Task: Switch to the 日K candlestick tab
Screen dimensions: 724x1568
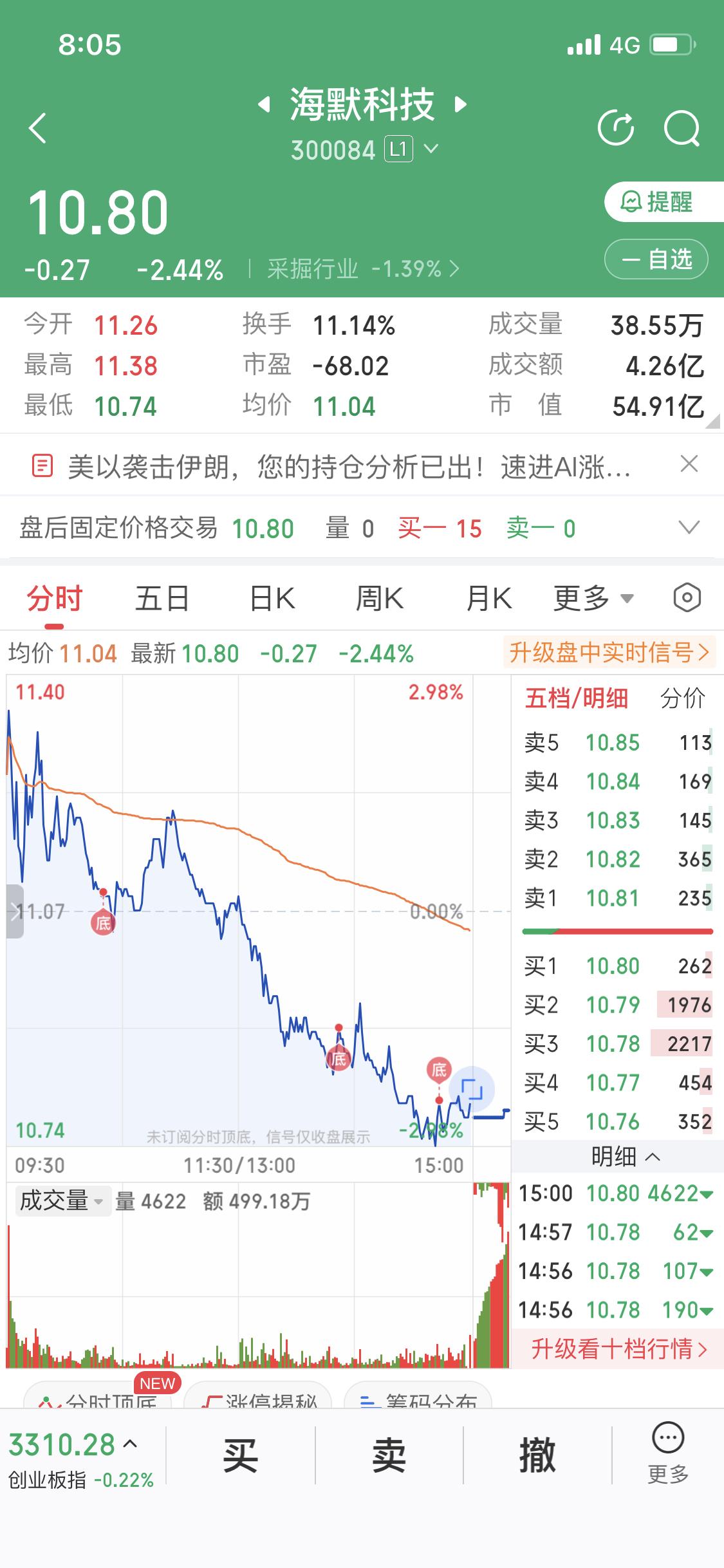Action: (272, 597)
